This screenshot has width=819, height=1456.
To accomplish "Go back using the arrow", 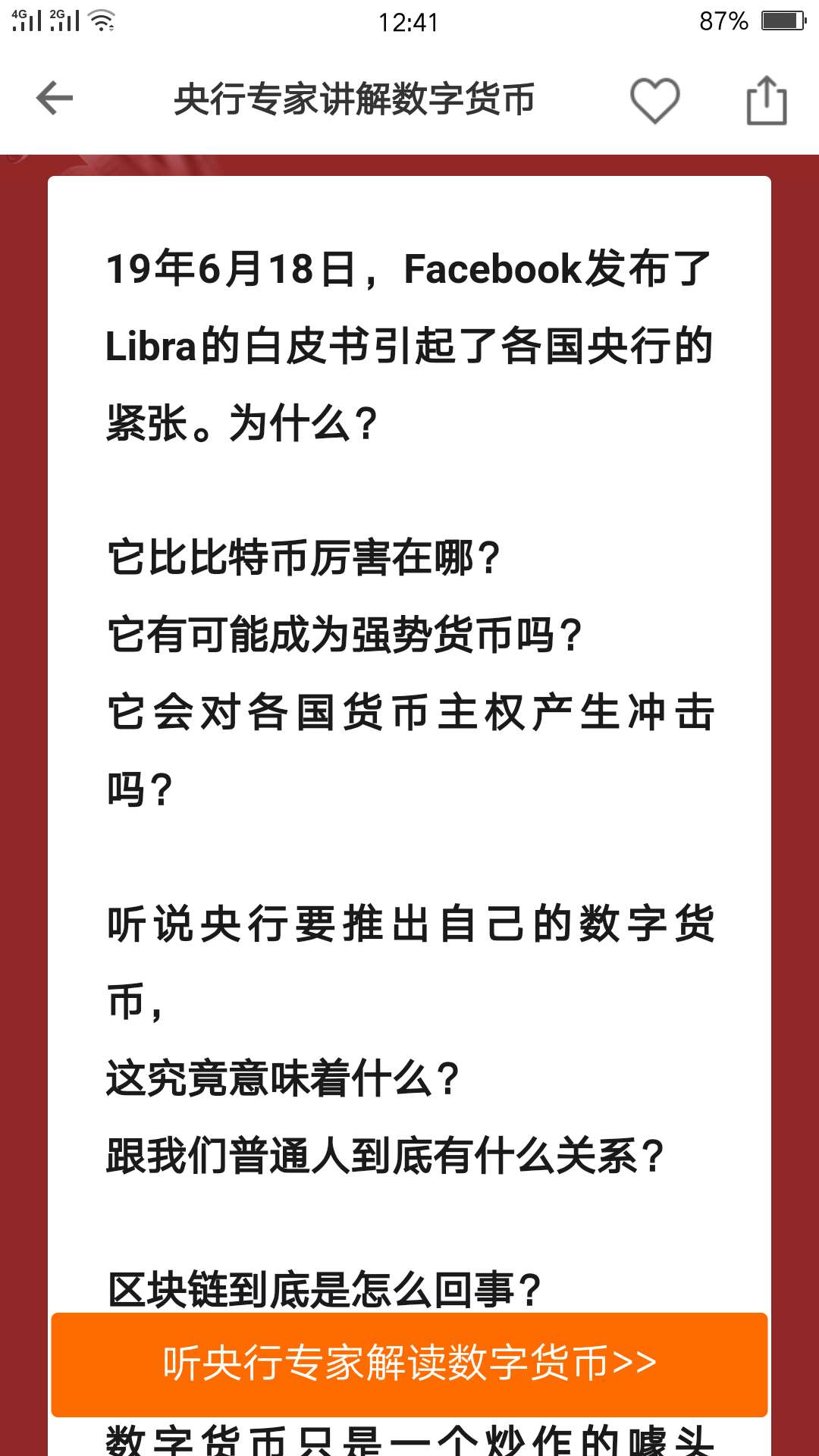I will click(x=55, y=99).
